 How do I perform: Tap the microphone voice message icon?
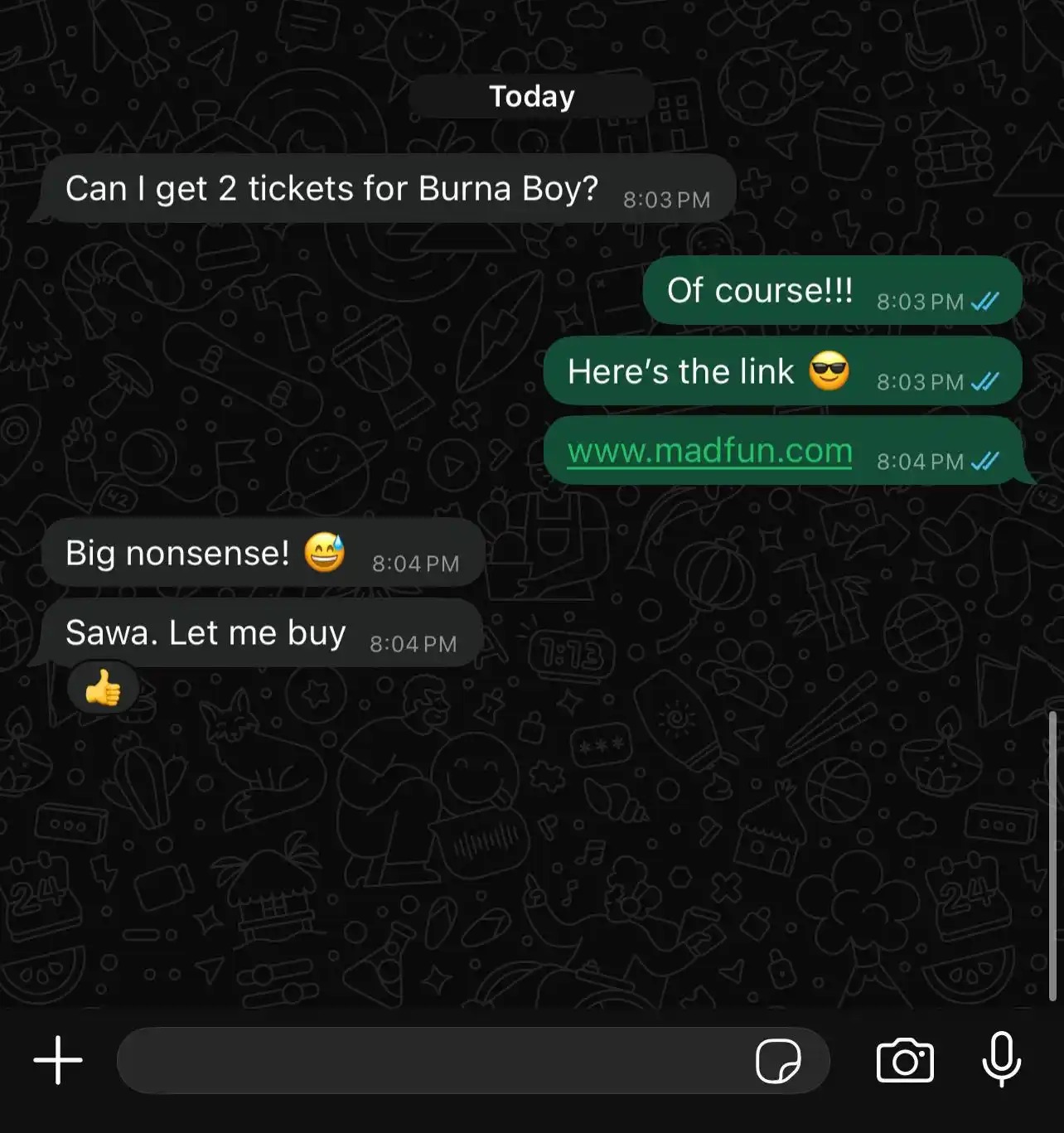pos(1001,1058)
